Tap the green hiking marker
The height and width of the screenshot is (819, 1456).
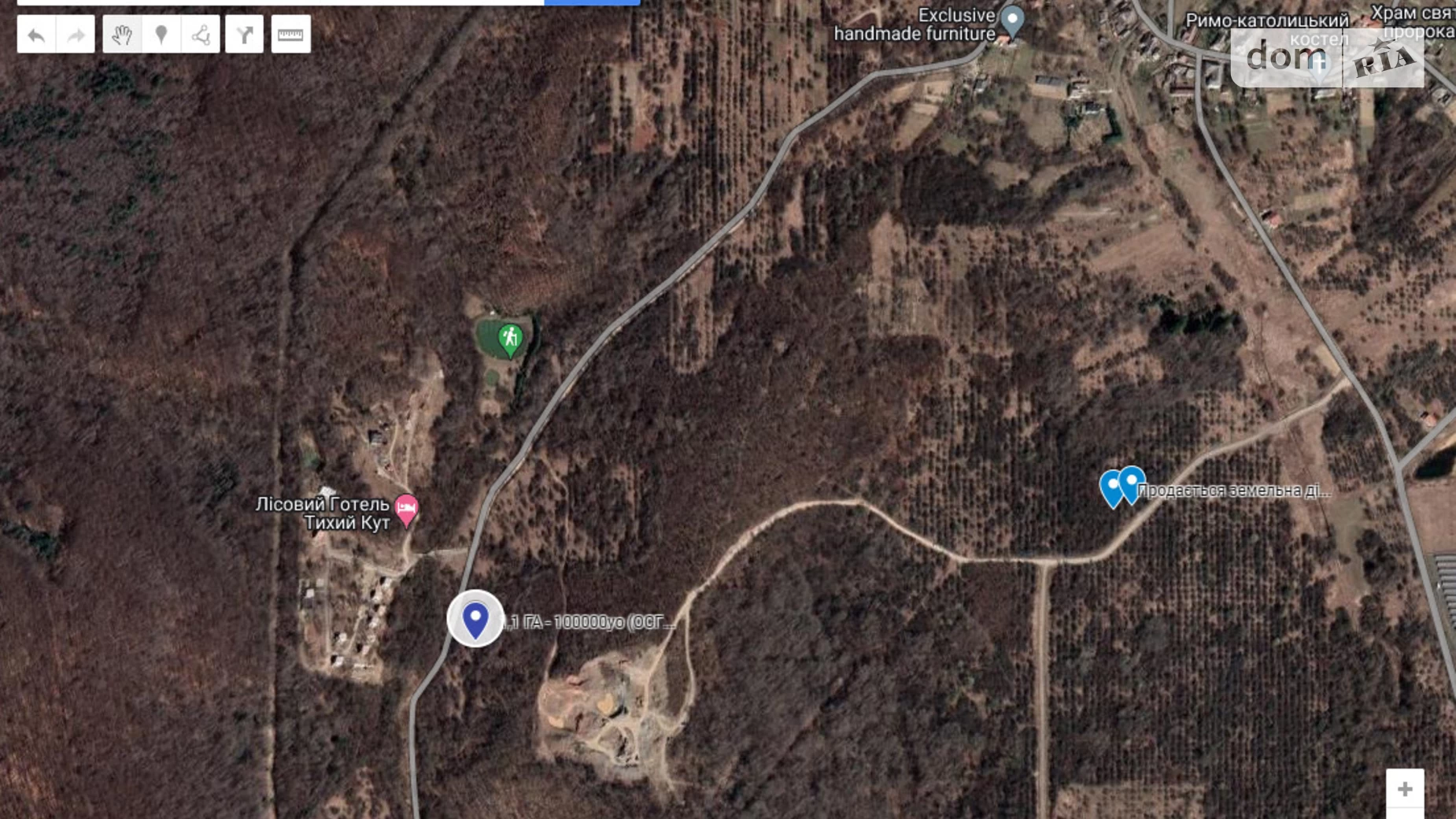(510, 339)
